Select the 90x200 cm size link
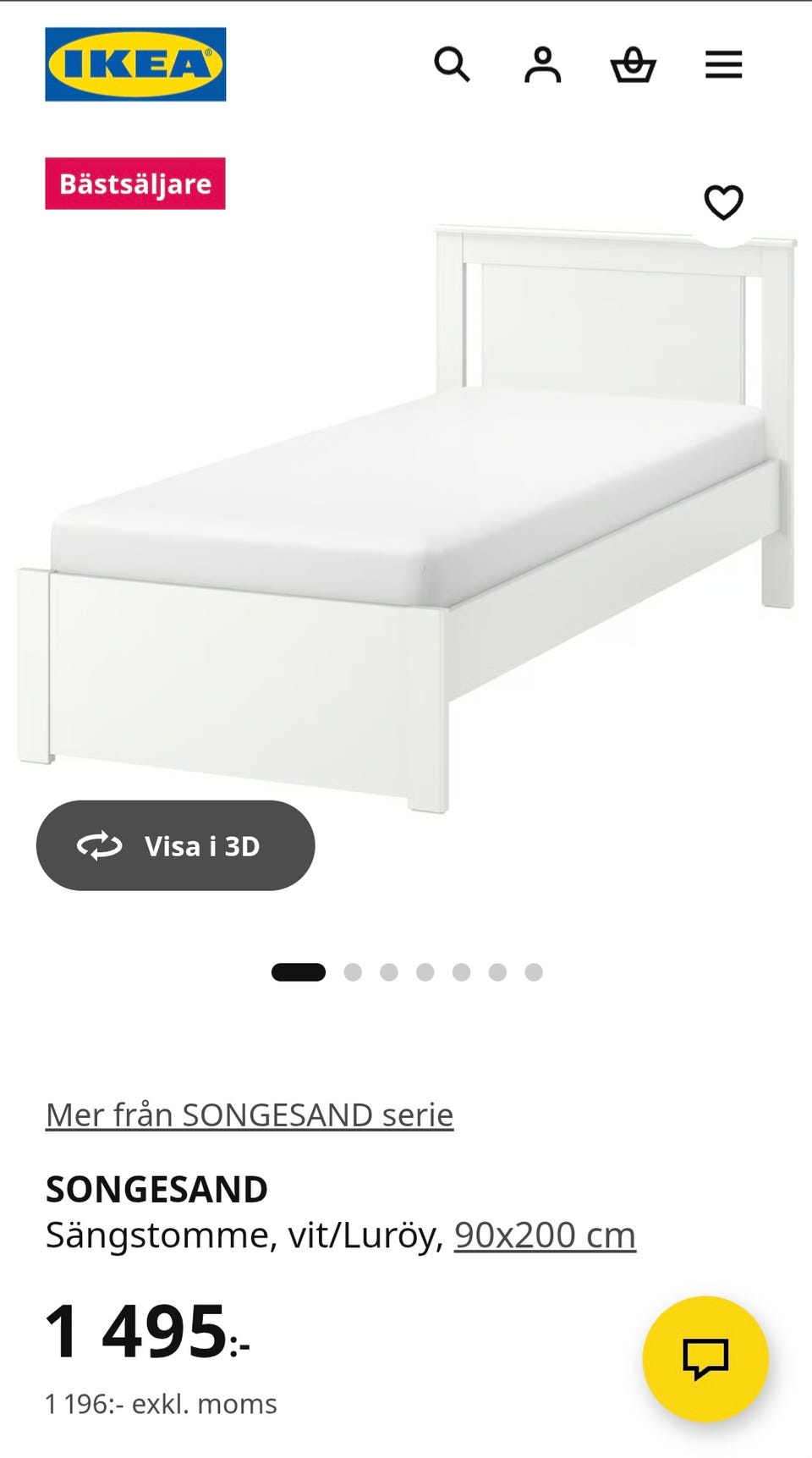Viewport: 812px width, 1458px height. 545,1235
